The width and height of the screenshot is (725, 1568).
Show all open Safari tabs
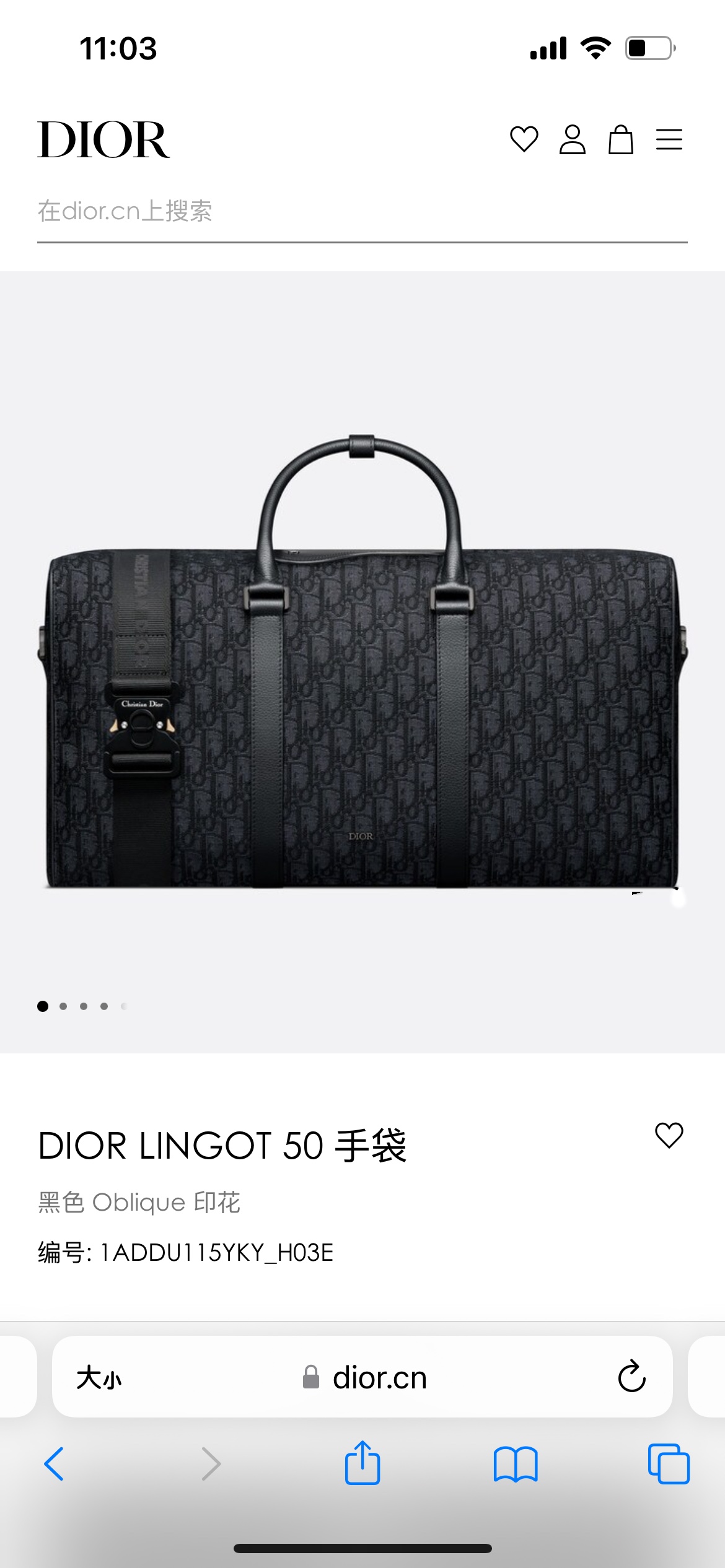668,1464
